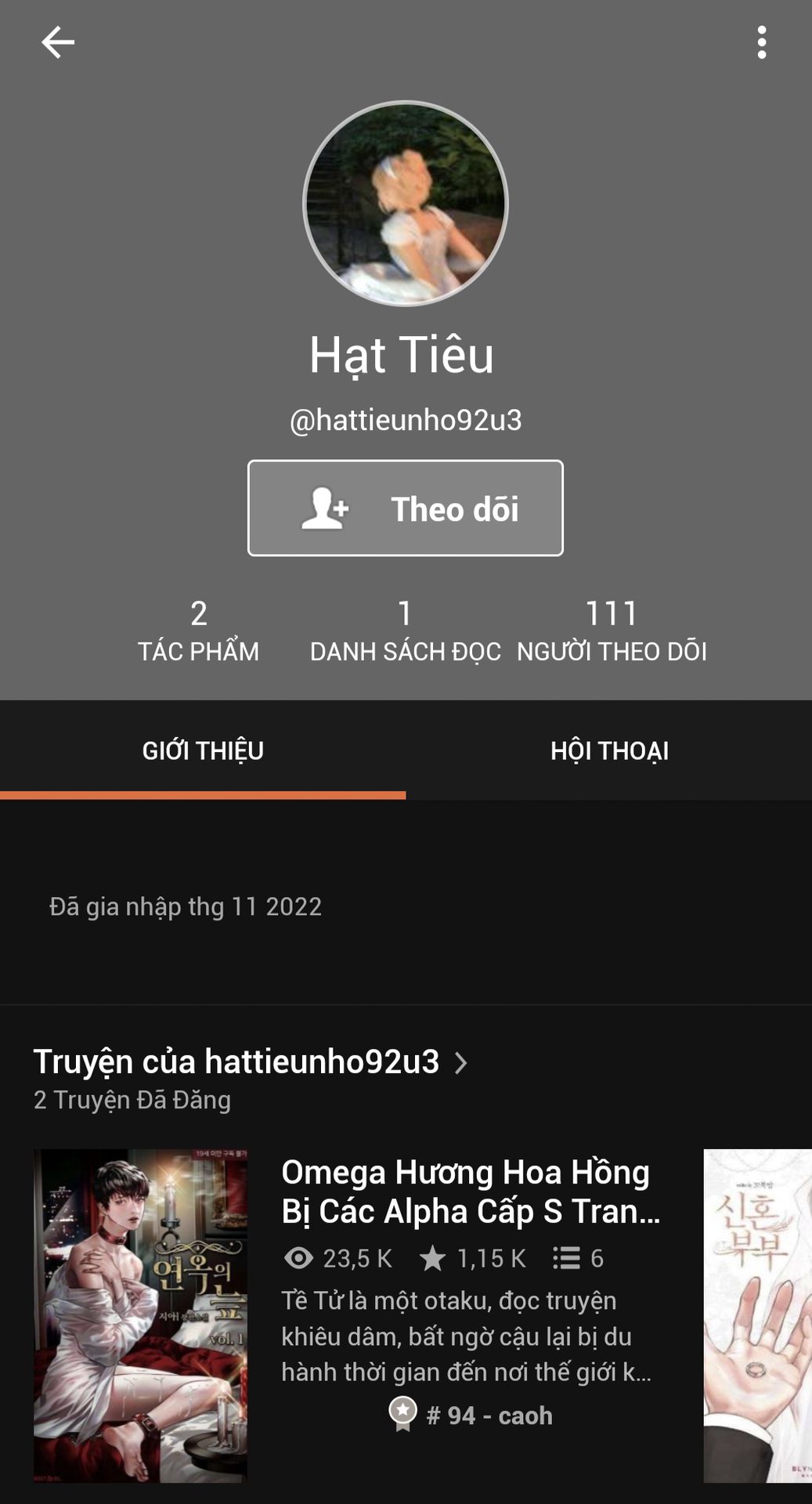Viewport: 812px width, 1504px height.
Task: View Hạt Tiêu's profile picture
Action: [406, 204]
